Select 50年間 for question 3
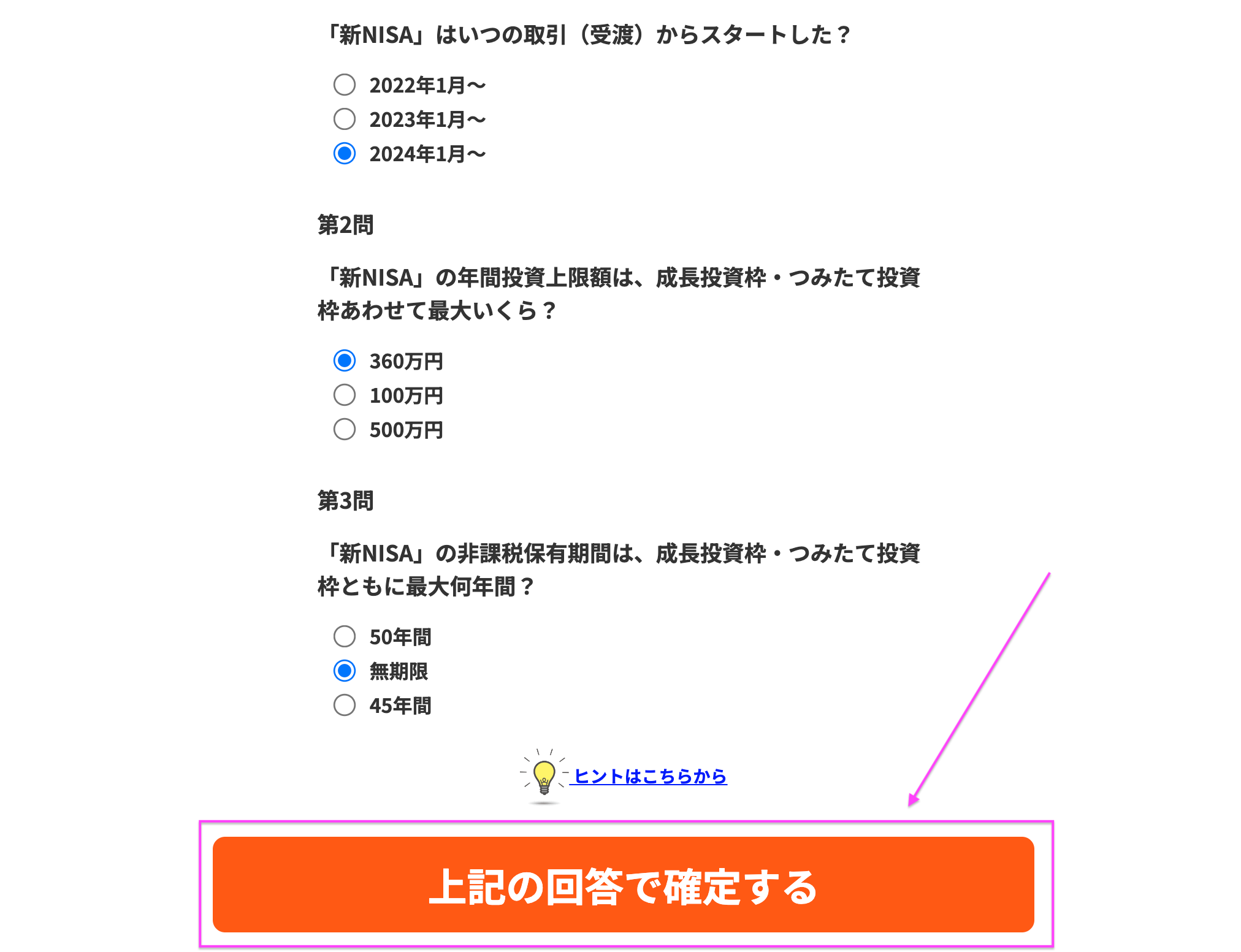The image size is (1241, 952). [x=345, y=637]
